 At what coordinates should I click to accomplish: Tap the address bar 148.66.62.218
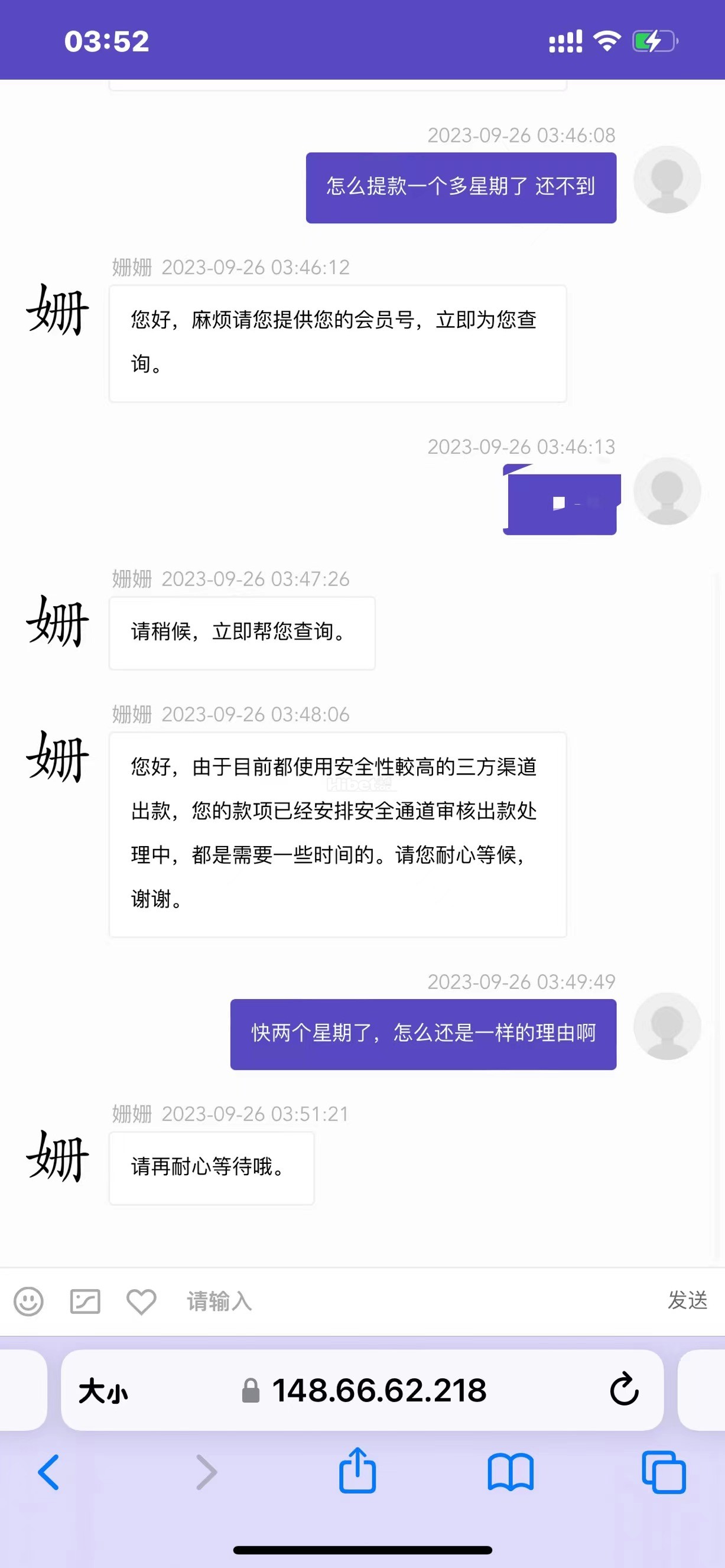tap(379, 1391)
